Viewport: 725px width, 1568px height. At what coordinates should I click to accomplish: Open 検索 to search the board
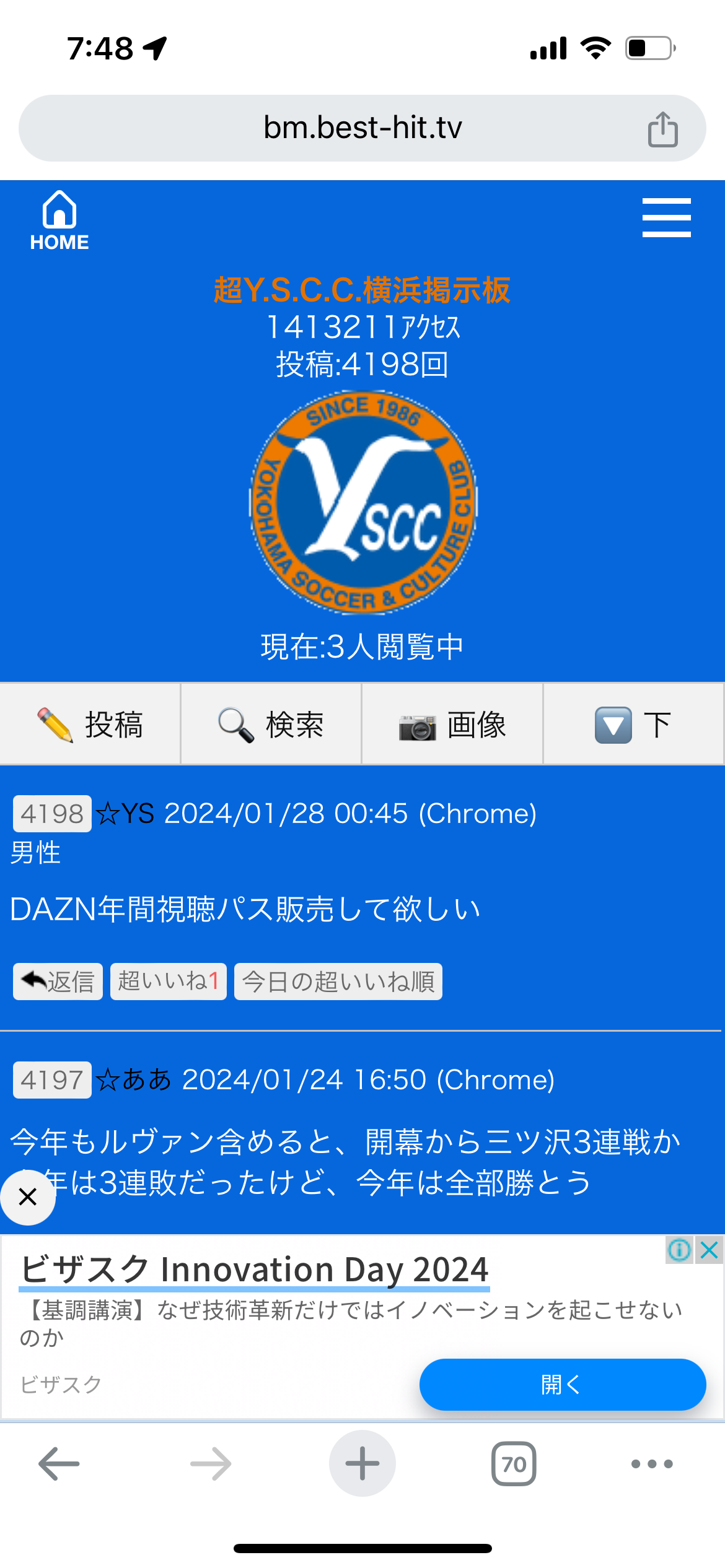pyautogui.click(x=271, y=725)
